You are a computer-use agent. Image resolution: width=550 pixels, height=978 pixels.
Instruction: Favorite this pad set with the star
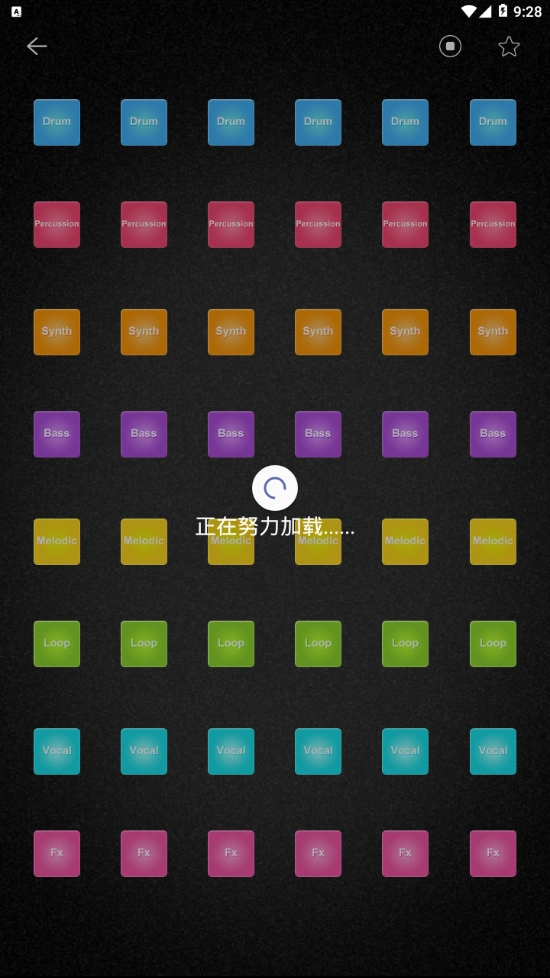click(509, 46)
